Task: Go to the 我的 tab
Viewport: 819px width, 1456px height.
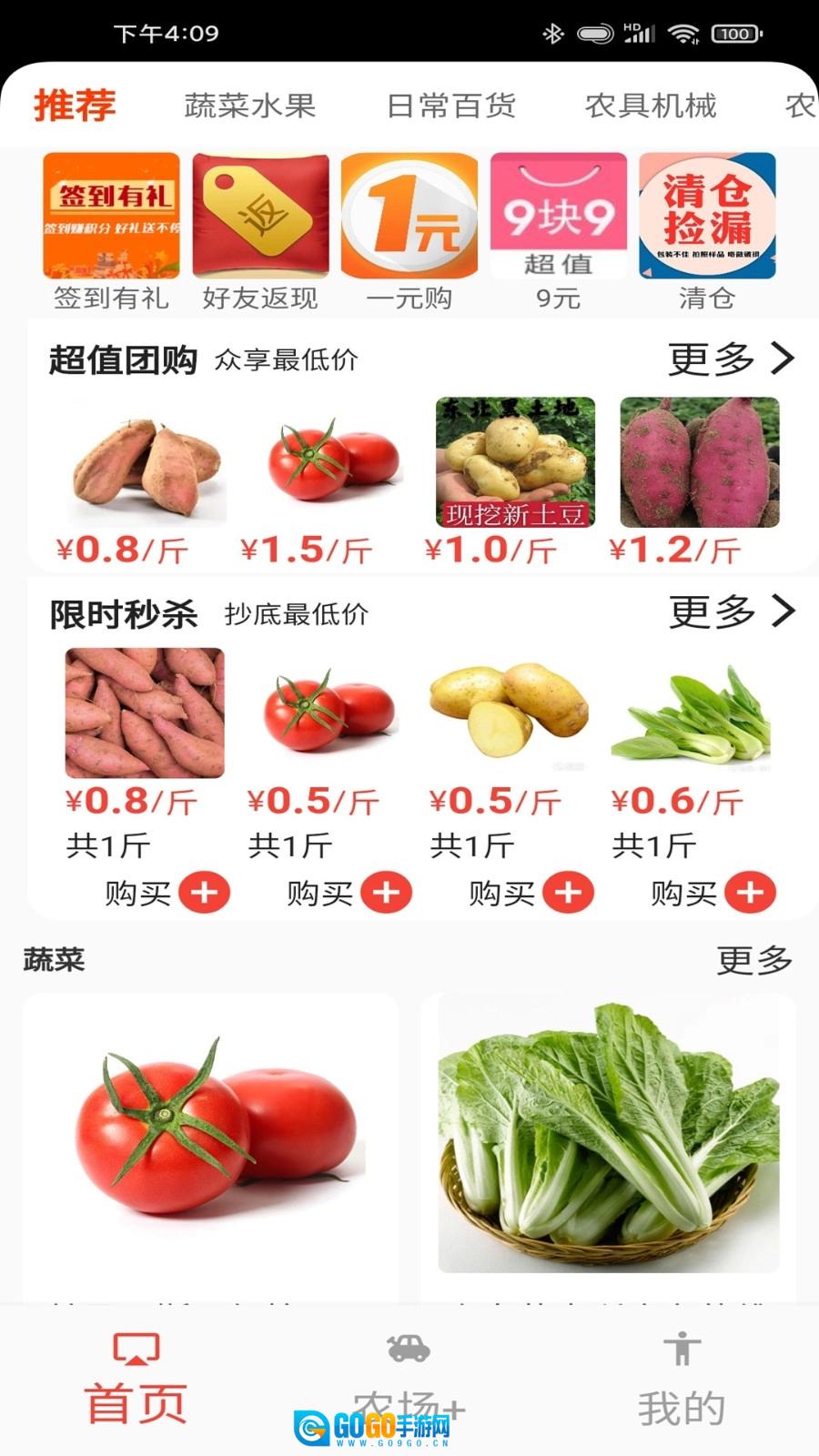Action: coord(682,1379)
